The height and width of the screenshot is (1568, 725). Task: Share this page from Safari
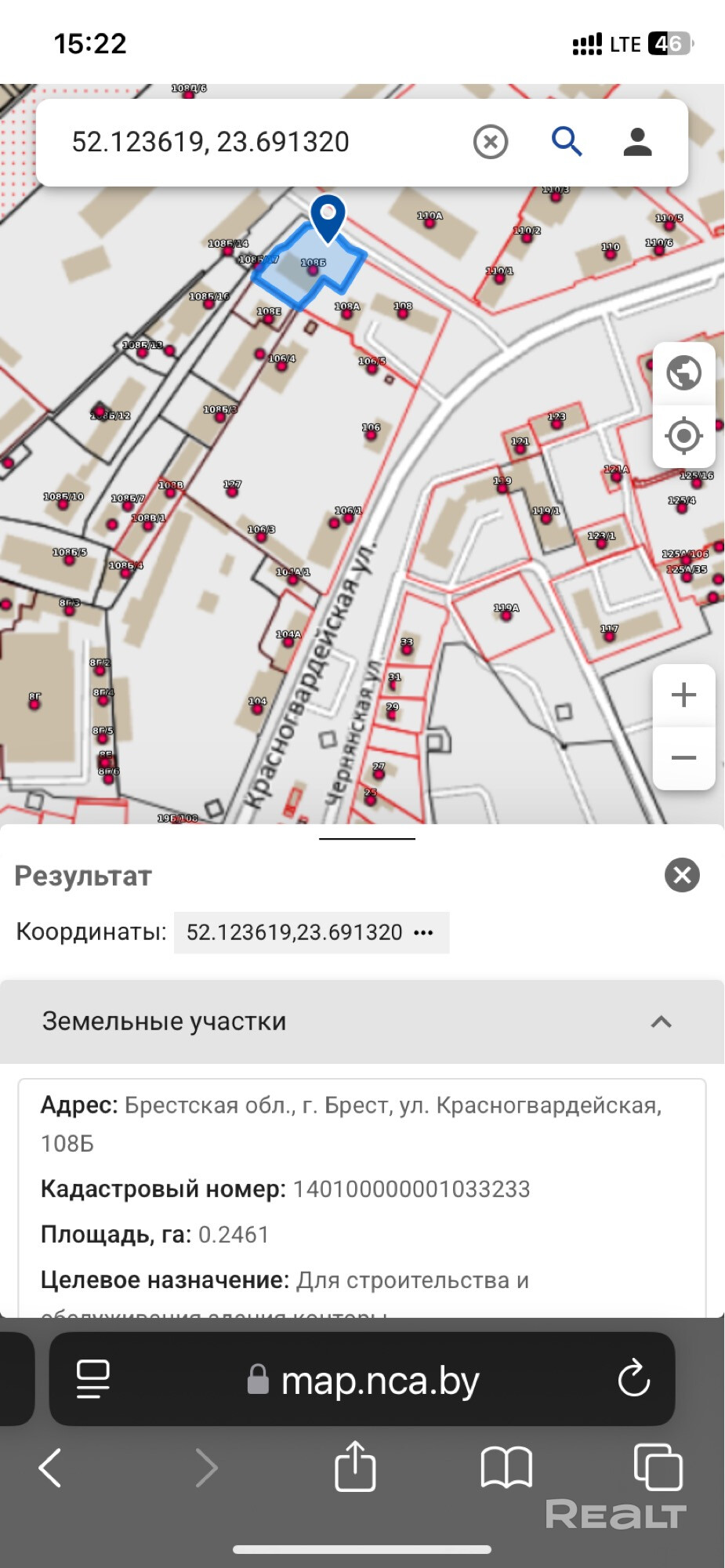tap(355, 1466)
